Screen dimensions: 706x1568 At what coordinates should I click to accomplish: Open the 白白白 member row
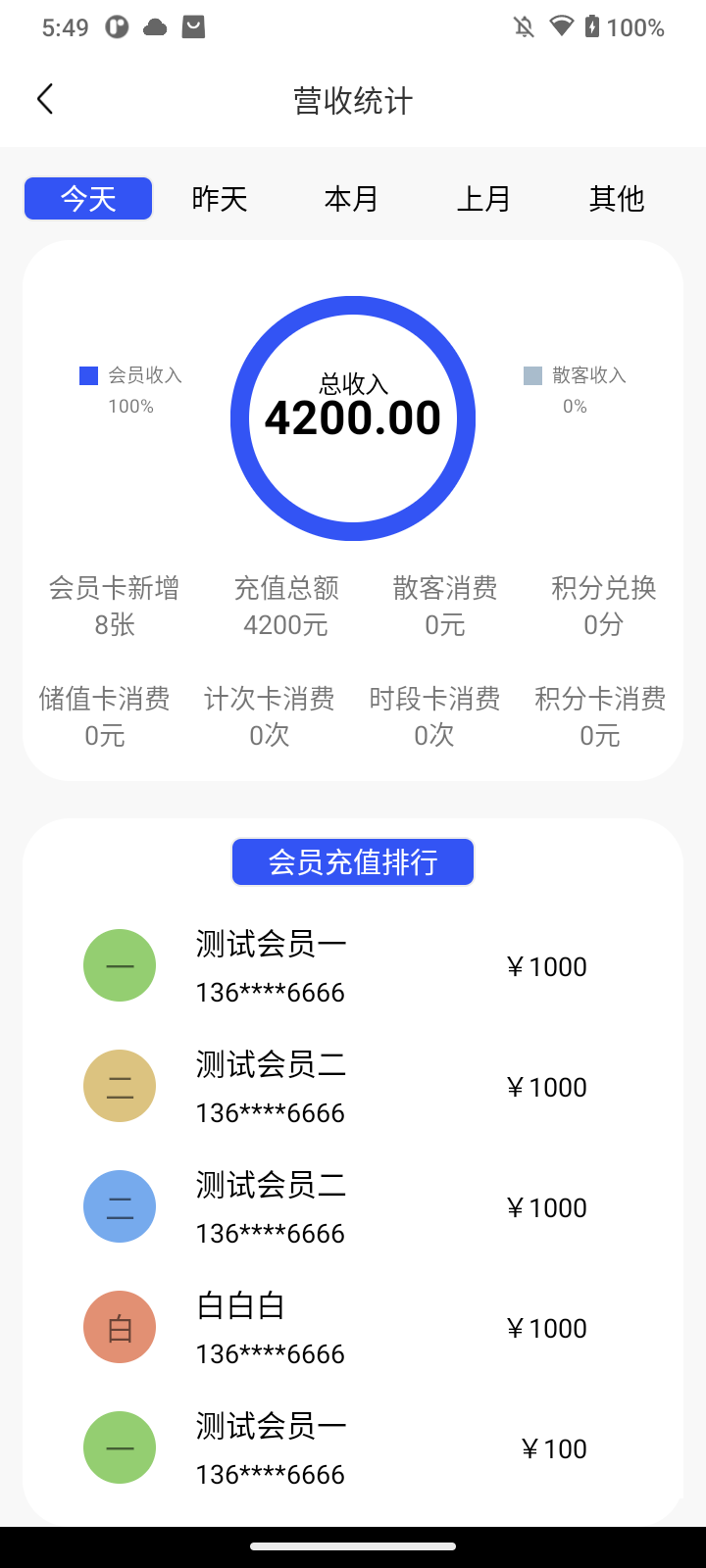[353, 1328]
